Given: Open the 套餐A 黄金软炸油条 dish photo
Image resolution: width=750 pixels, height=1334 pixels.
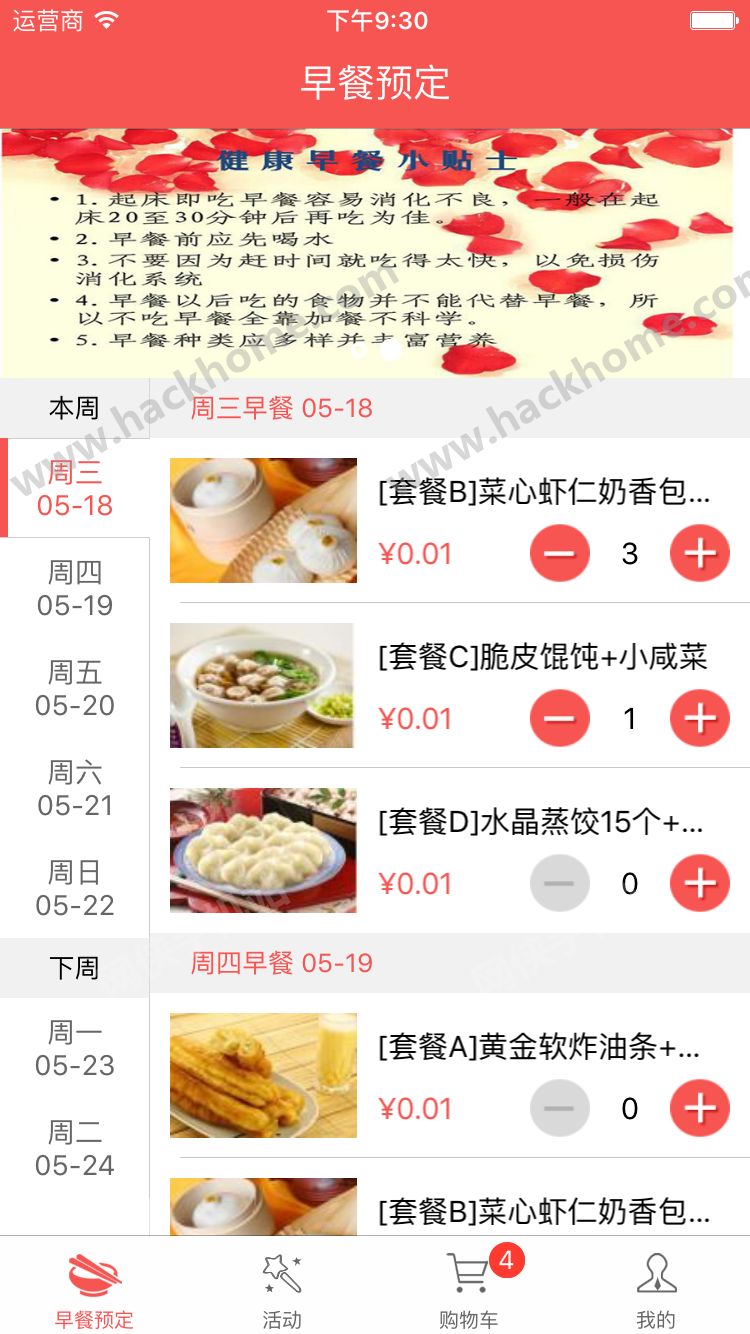Looking at the screenshot, I should (263, 1075).
